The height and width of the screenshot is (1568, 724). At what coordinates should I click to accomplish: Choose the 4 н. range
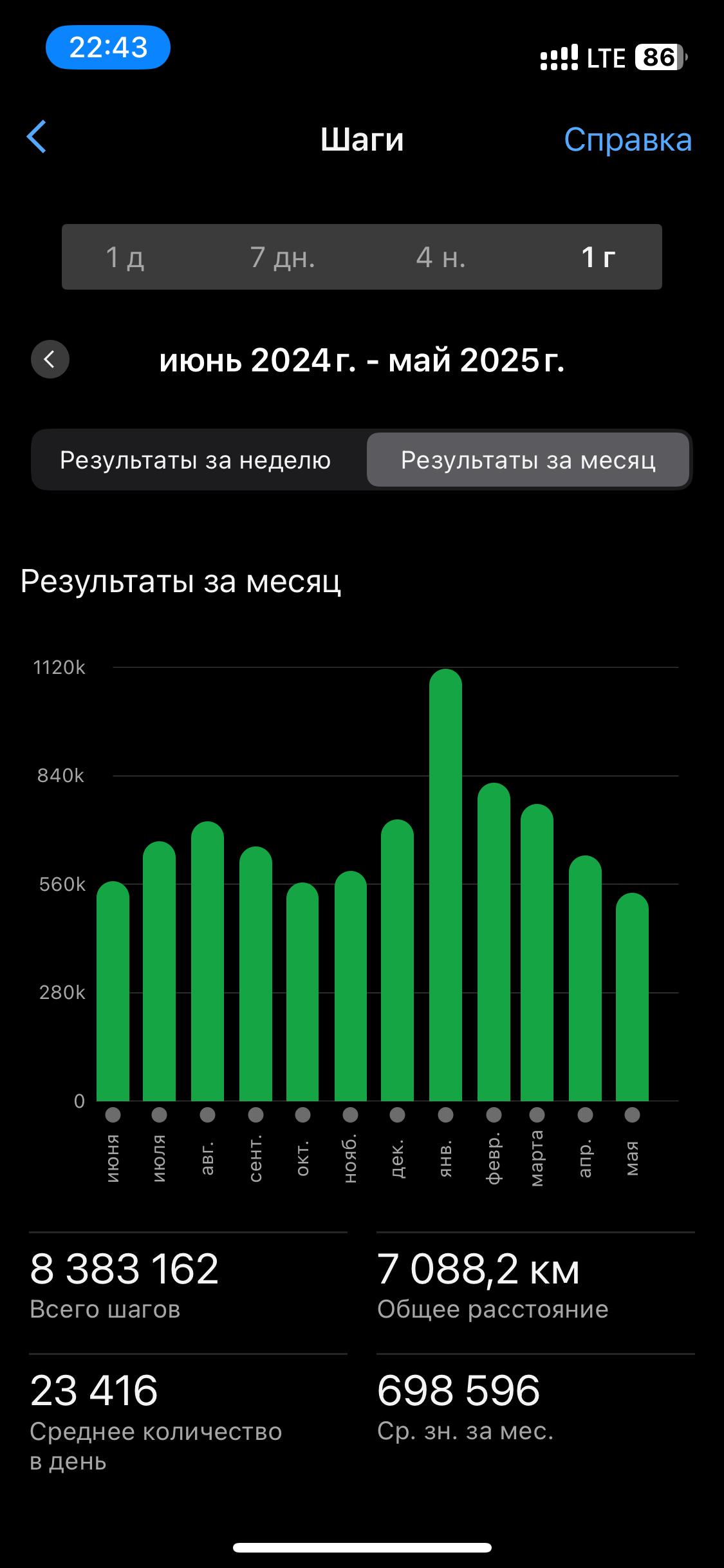click(441, 257)
